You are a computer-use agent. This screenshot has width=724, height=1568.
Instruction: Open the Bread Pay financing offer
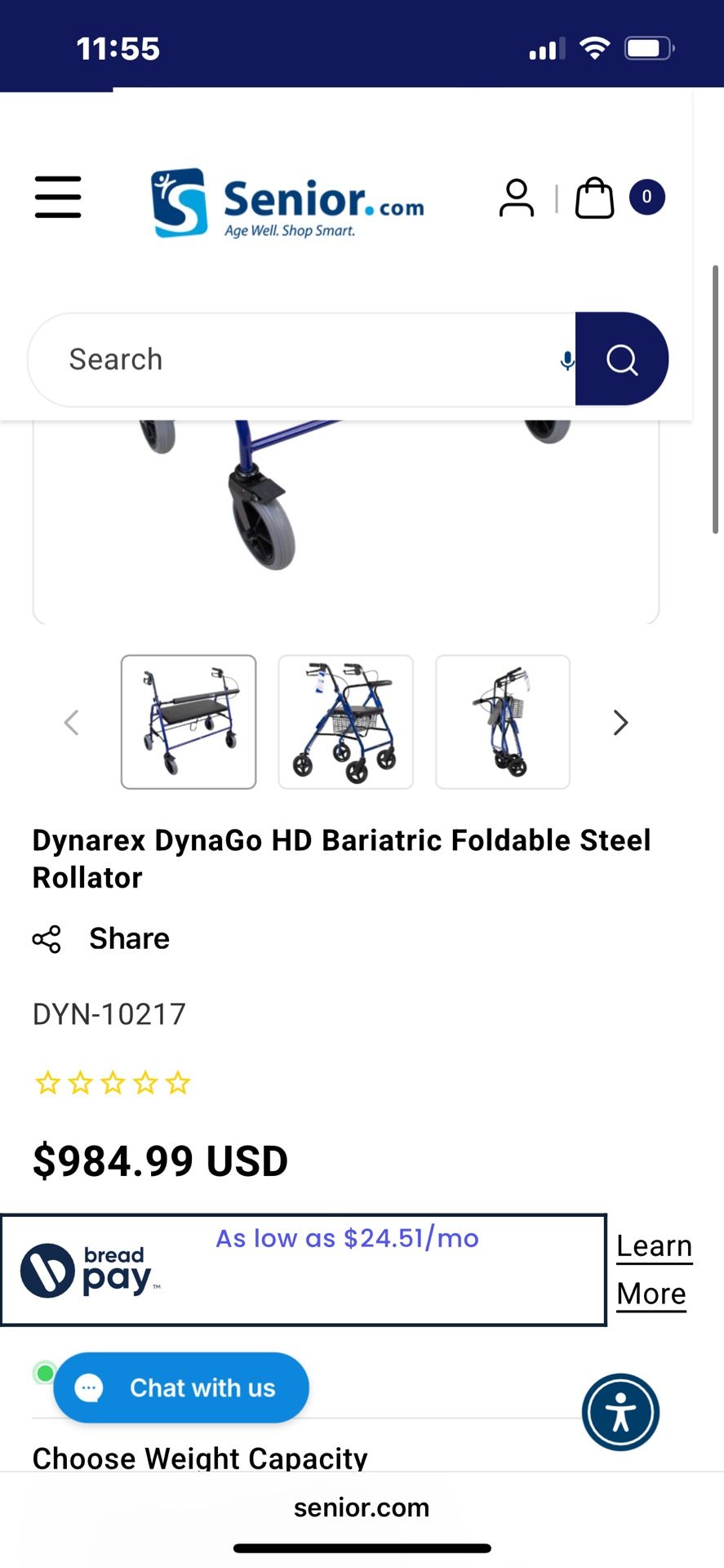(x=303, y=1270)
